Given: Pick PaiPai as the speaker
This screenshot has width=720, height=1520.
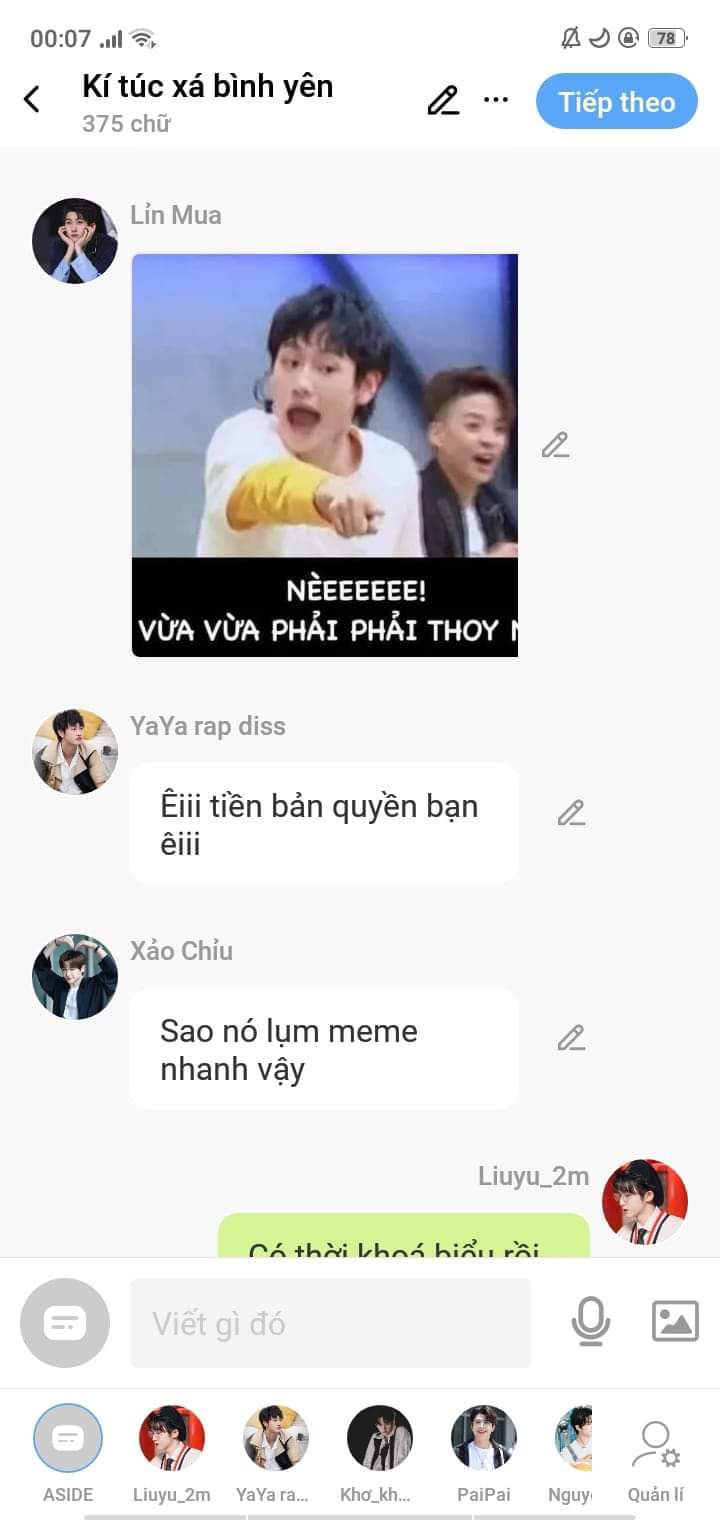Looking at the screenshot, I should coord(484,1439).
